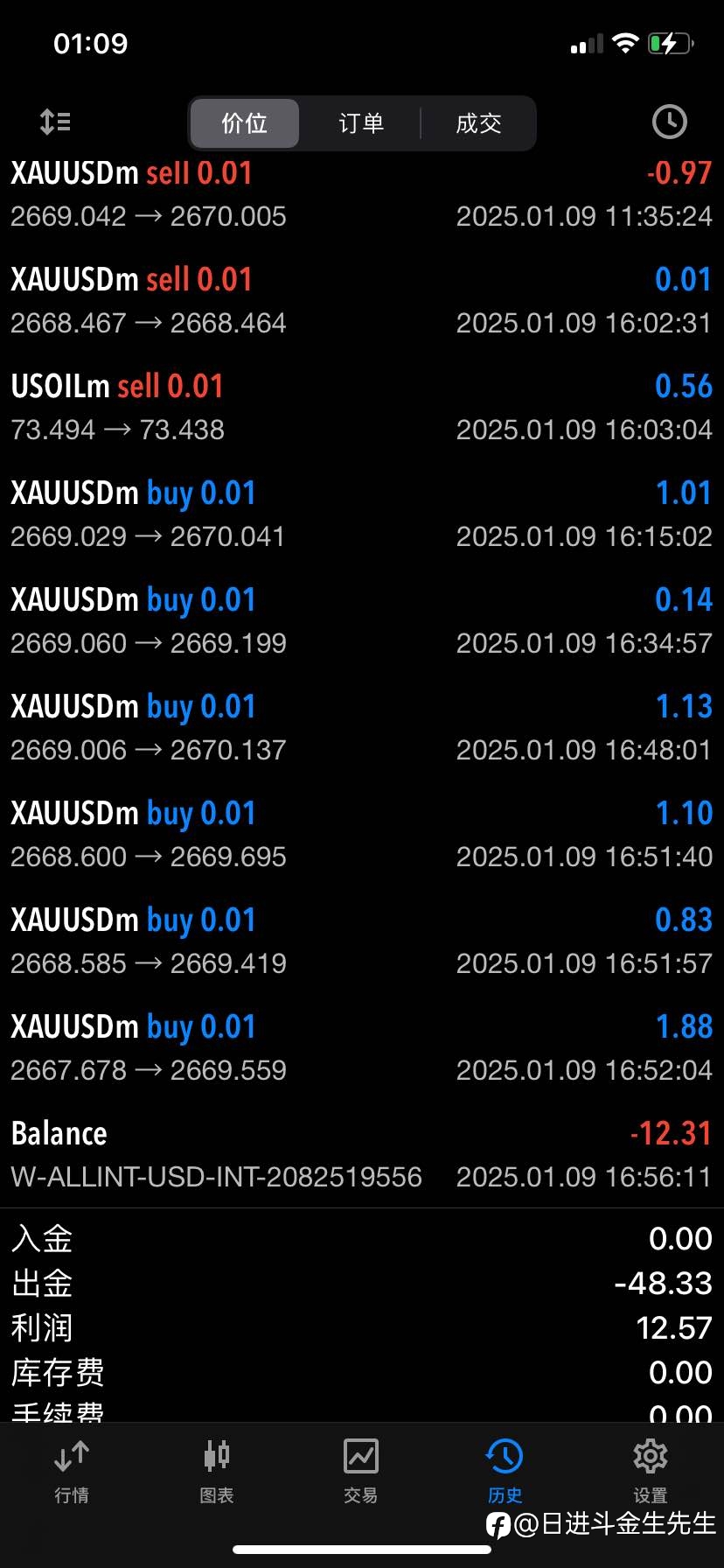Open the XAUUSDm sell trade with 0.01 profit

[362, 301]
